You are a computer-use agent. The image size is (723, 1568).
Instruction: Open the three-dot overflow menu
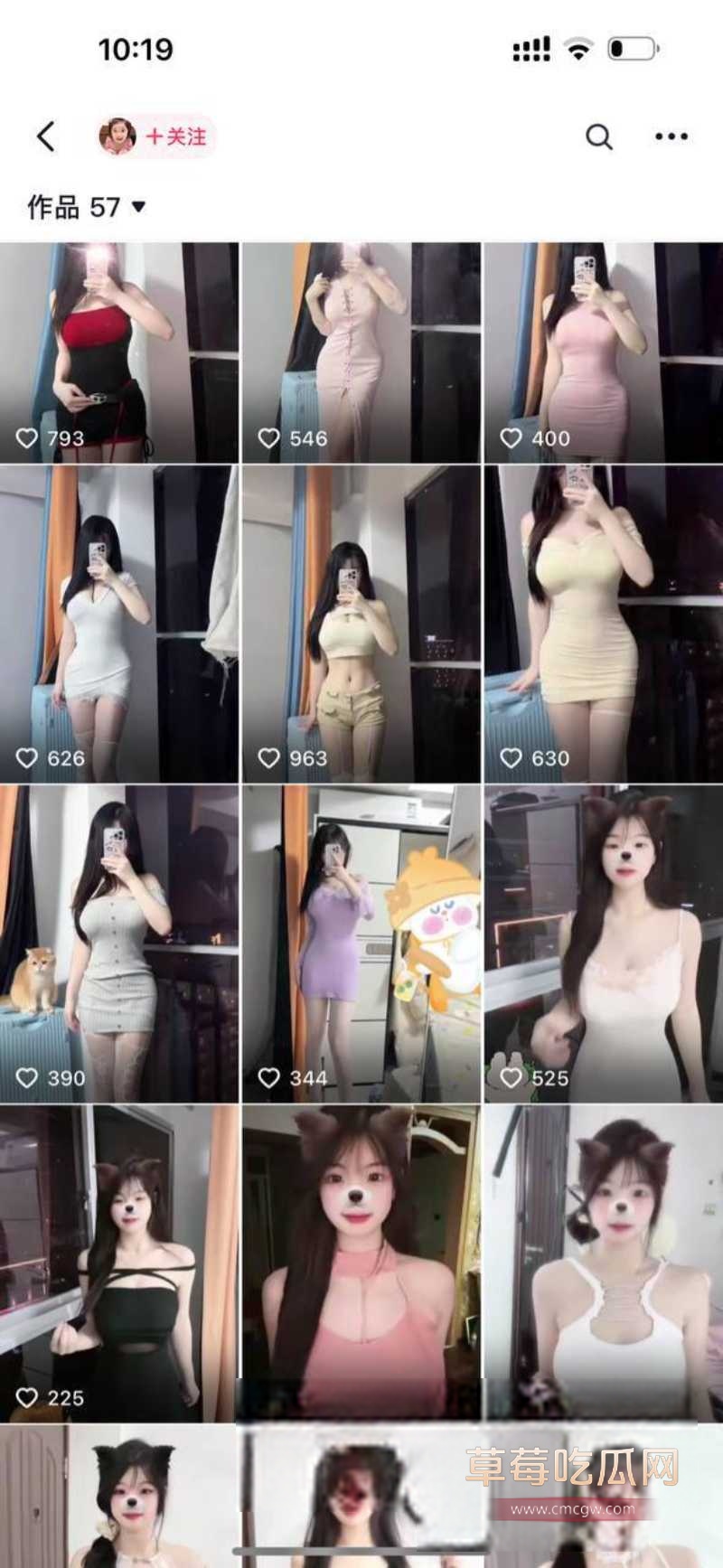[x=671, y=136]
